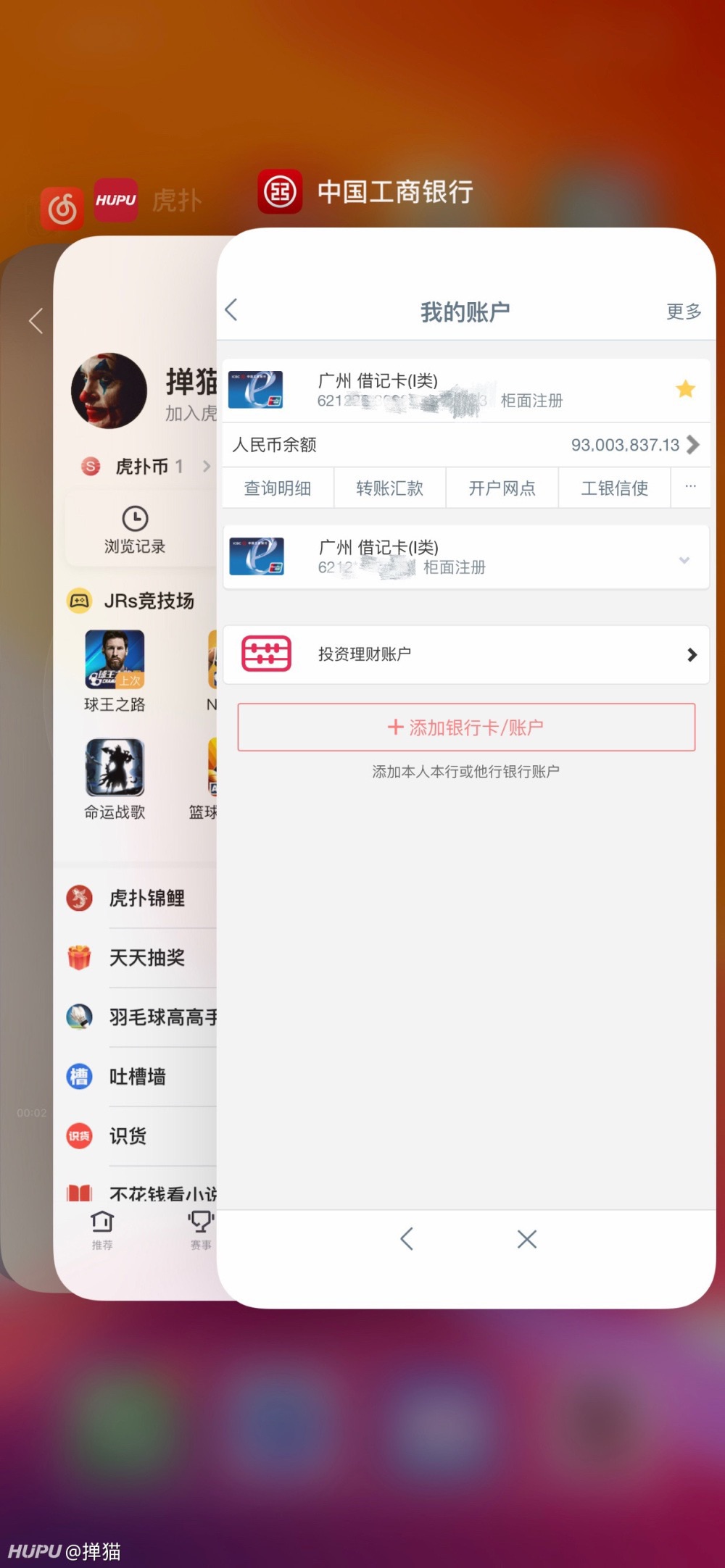Open 开户网点

(502, 488)
